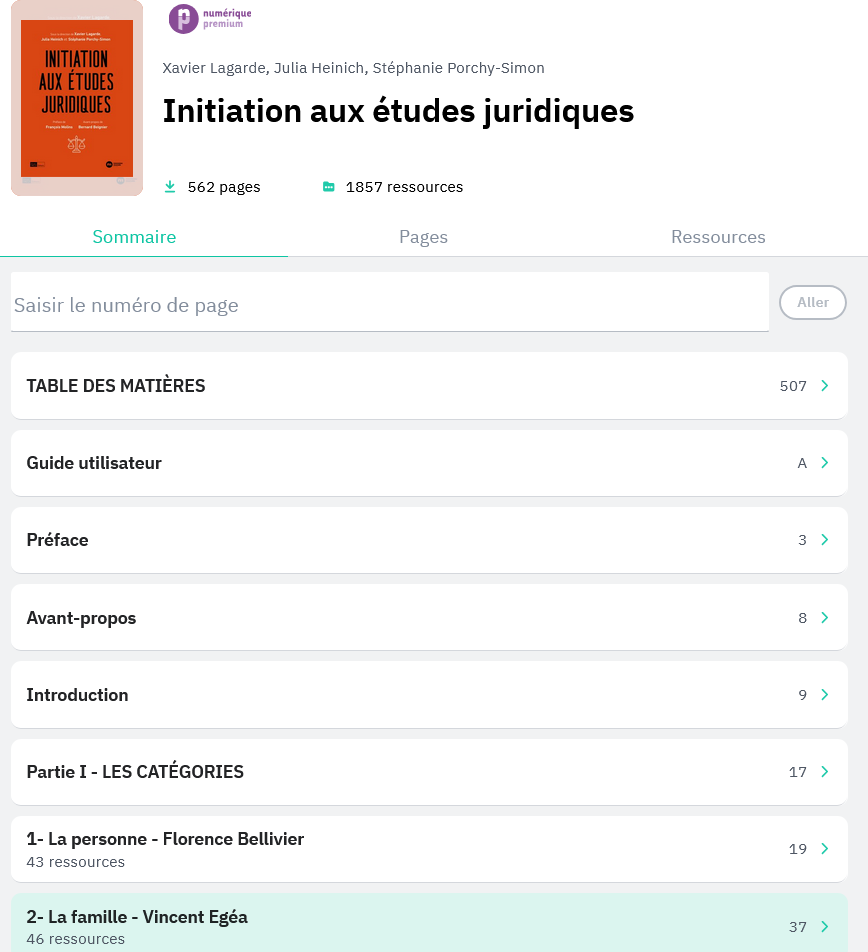Switch to the Ressources tab
Screen dimensions: 868x952
718,237
